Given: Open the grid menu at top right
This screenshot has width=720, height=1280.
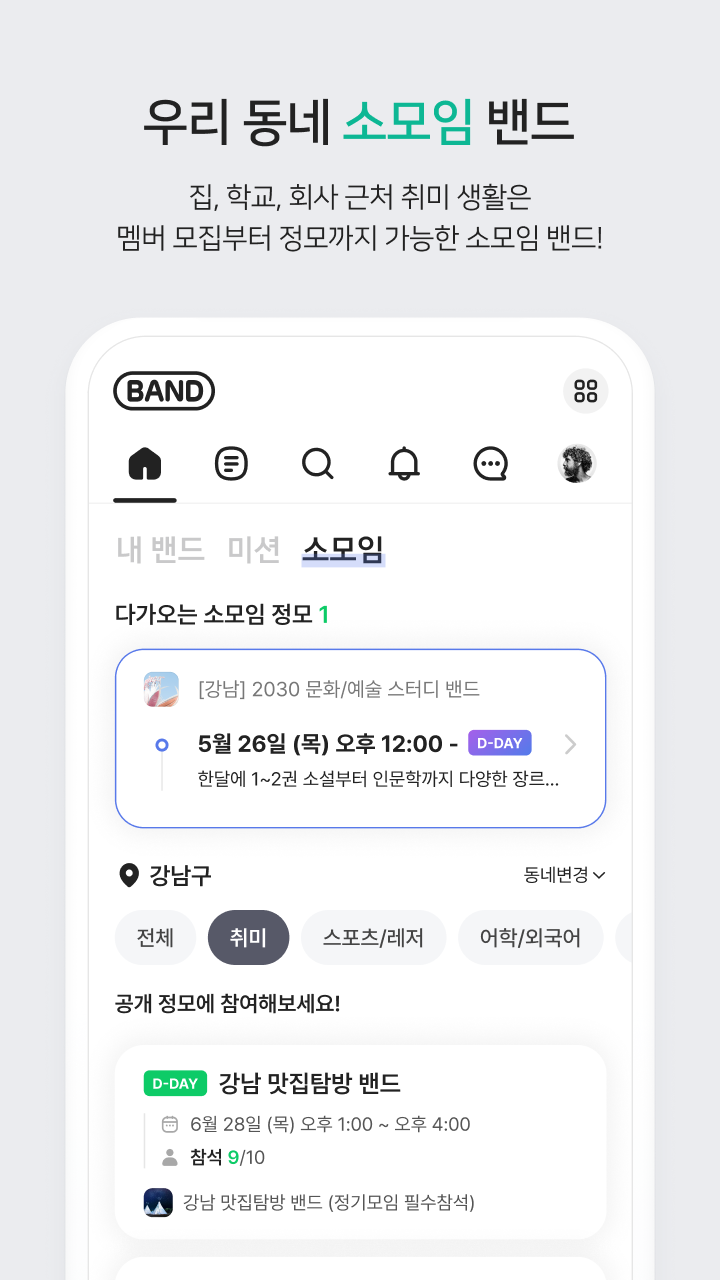Looking at the screenshot, I should (x=586, y=391).
